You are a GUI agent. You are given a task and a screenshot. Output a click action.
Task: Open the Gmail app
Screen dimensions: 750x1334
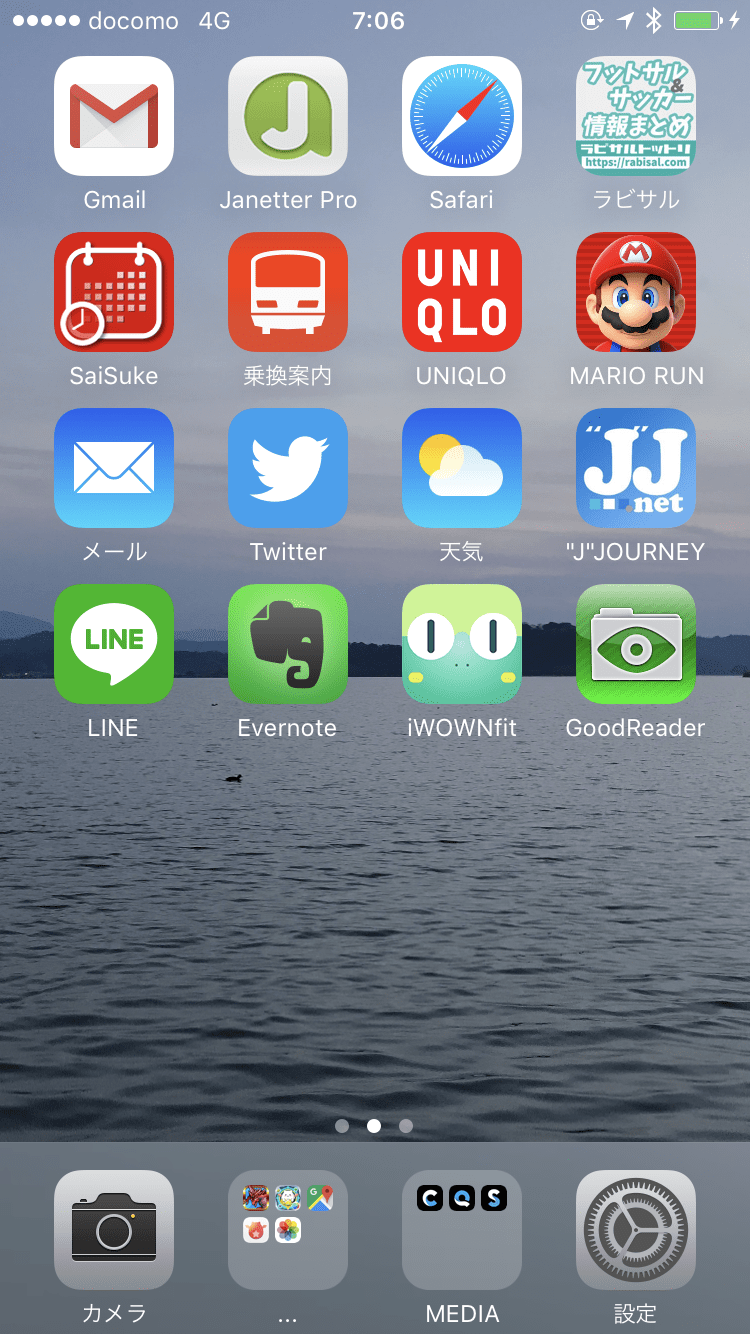[x=114, y=116]
